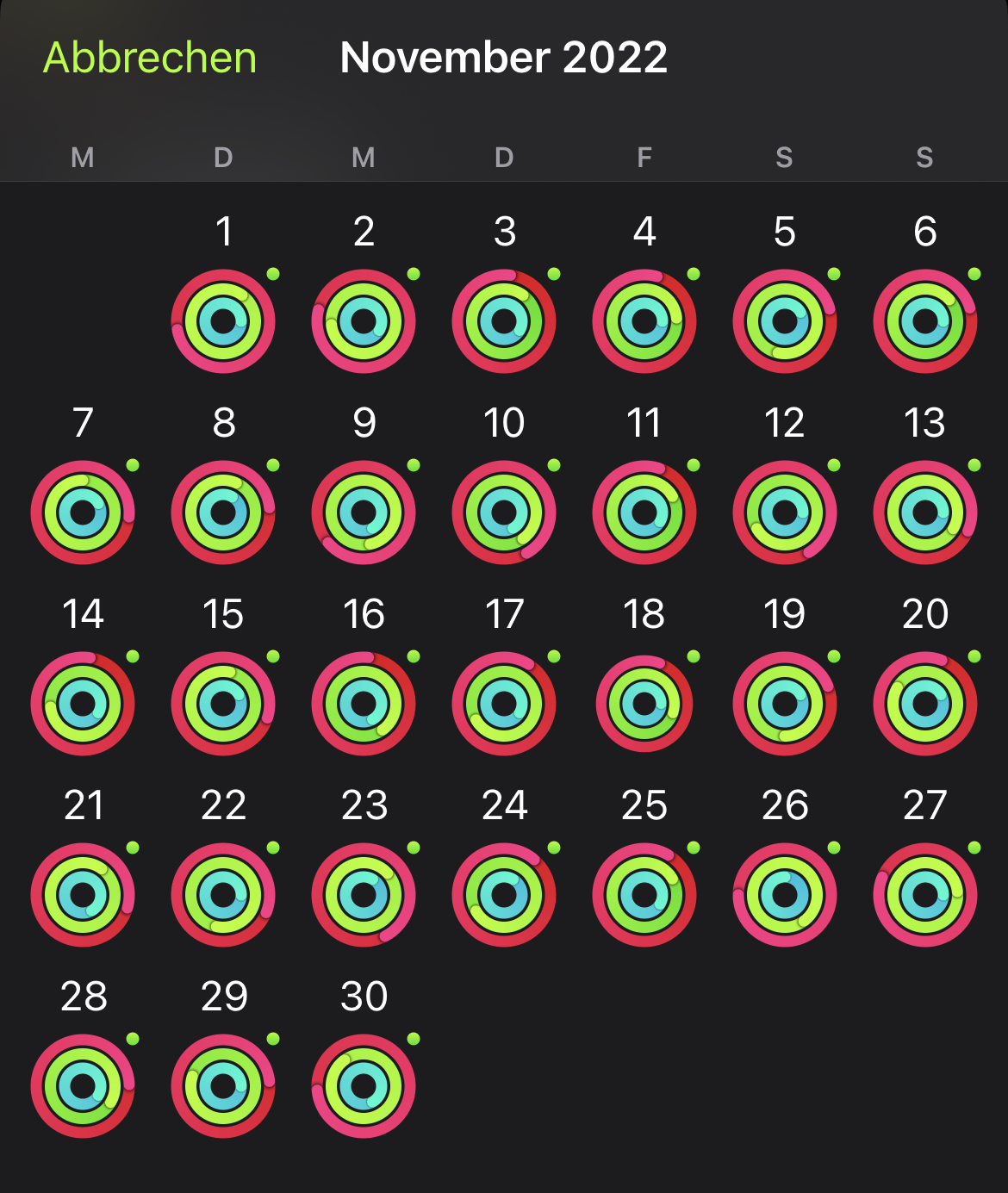Image resolution: width=1008 pixels, height=1193 pixels.
Task: Open the rings for November 29
Action: 223,1086
